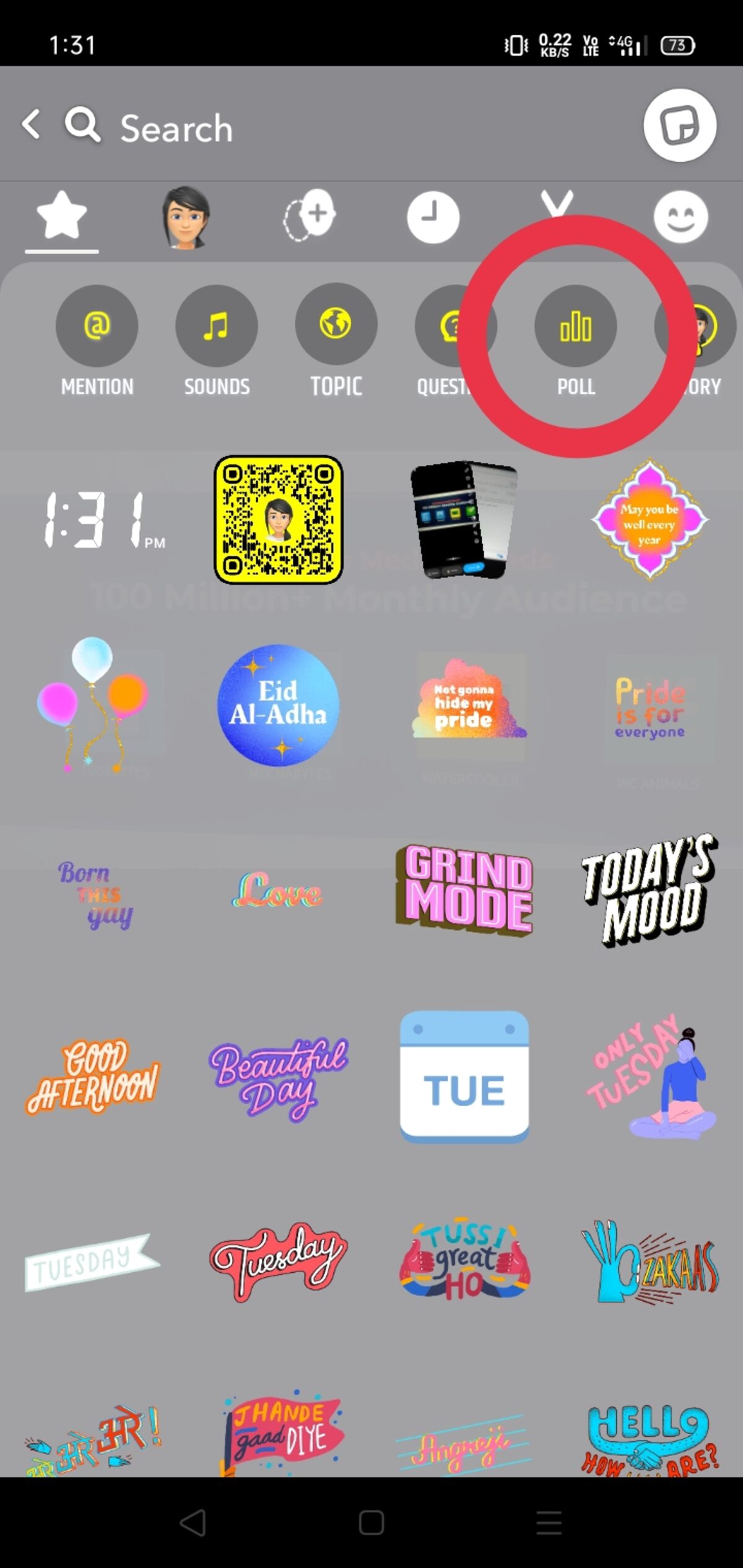Tap the circled Poll sticker icon

(575, 326)
